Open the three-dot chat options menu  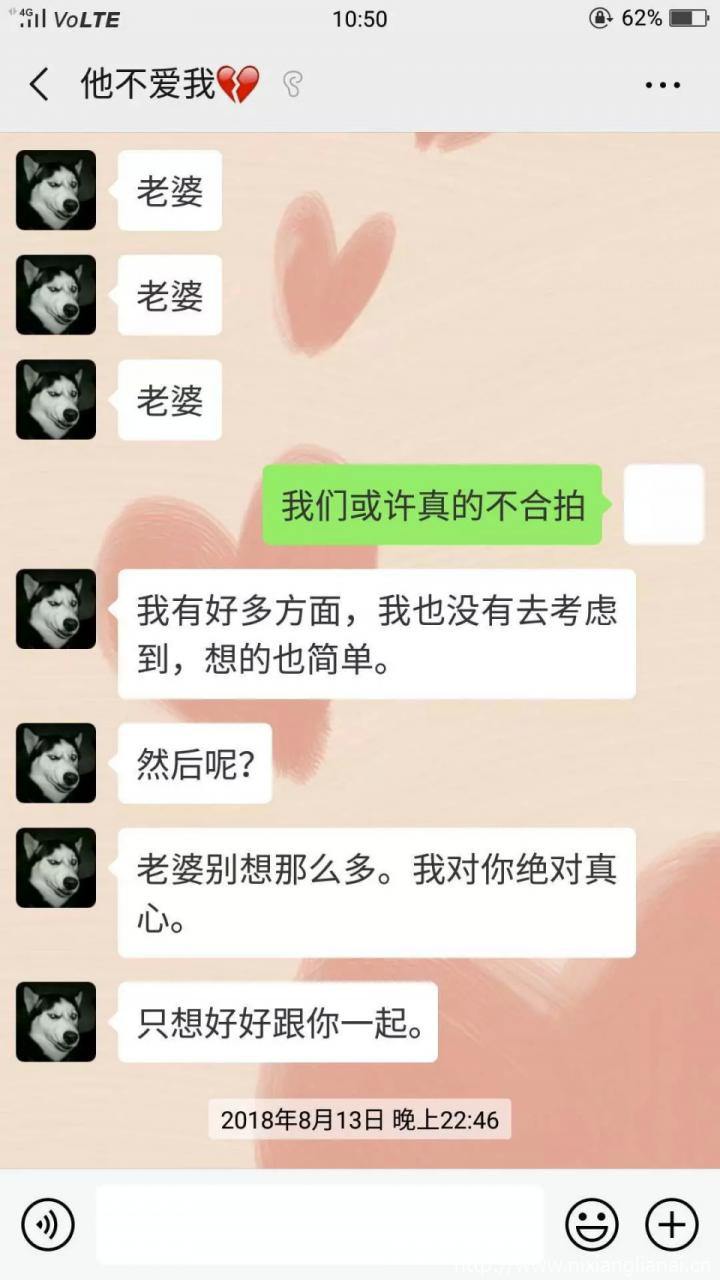point(663,86)
